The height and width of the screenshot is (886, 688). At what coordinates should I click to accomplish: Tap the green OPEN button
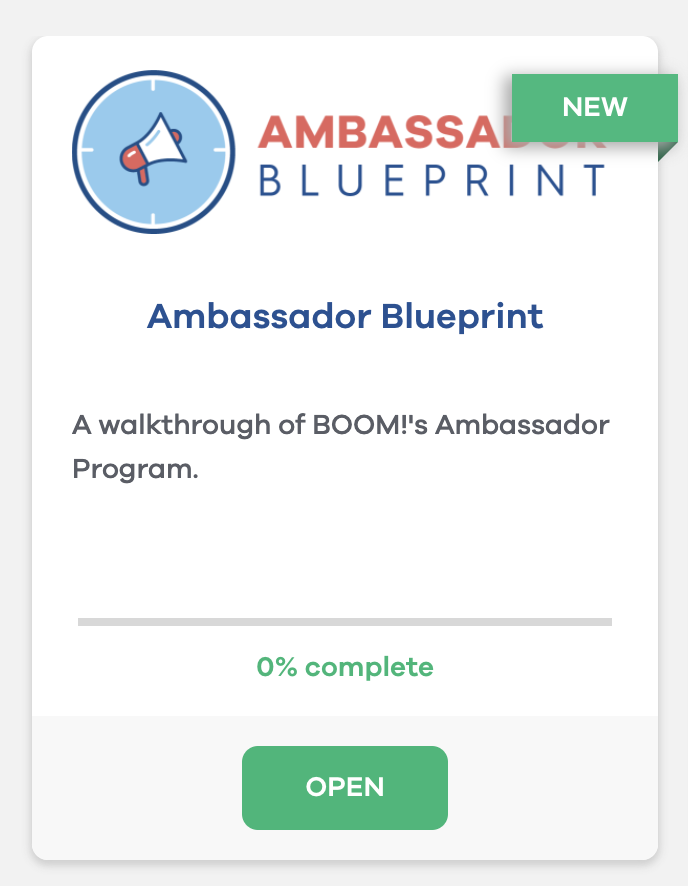tap(344, 787)
